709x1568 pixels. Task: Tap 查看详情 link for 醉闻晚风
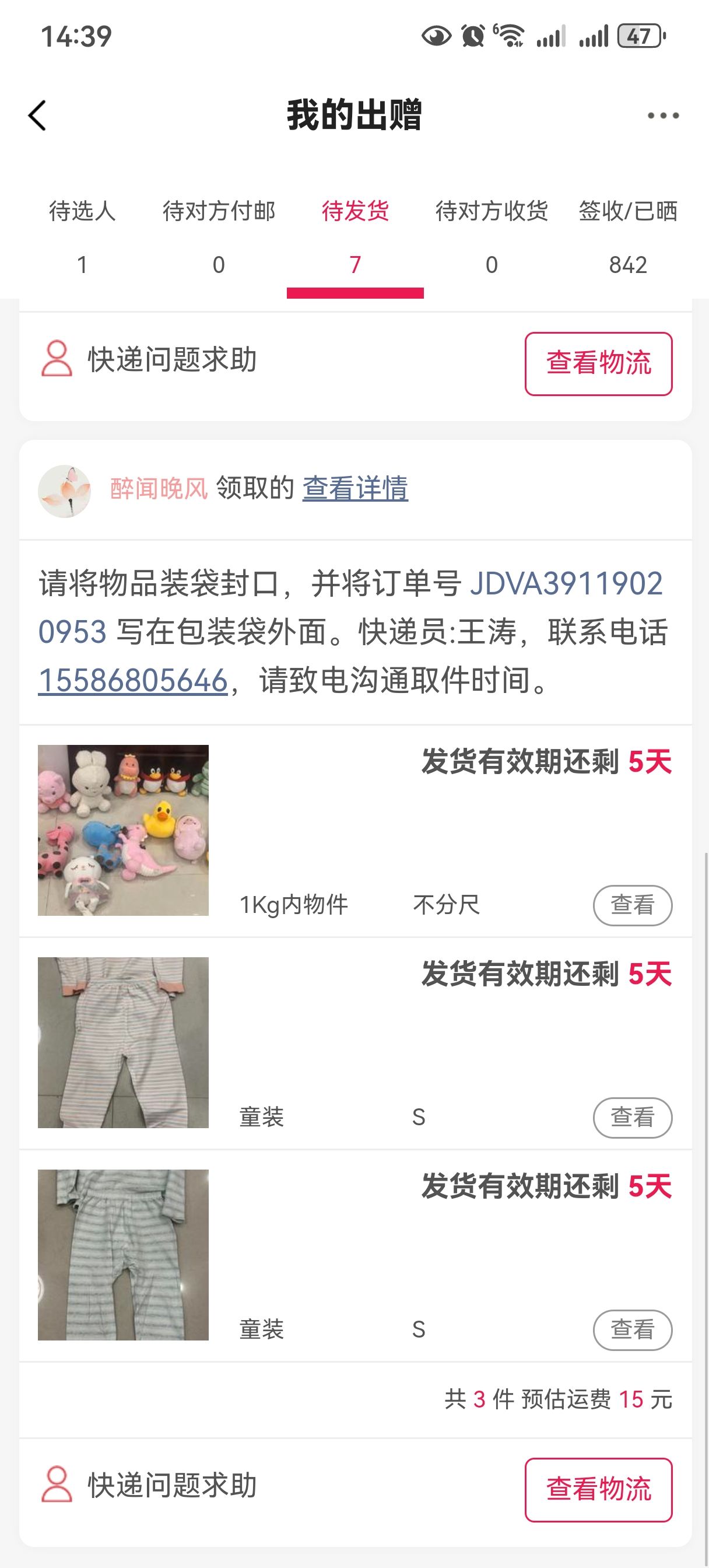[x=356, y=488]
